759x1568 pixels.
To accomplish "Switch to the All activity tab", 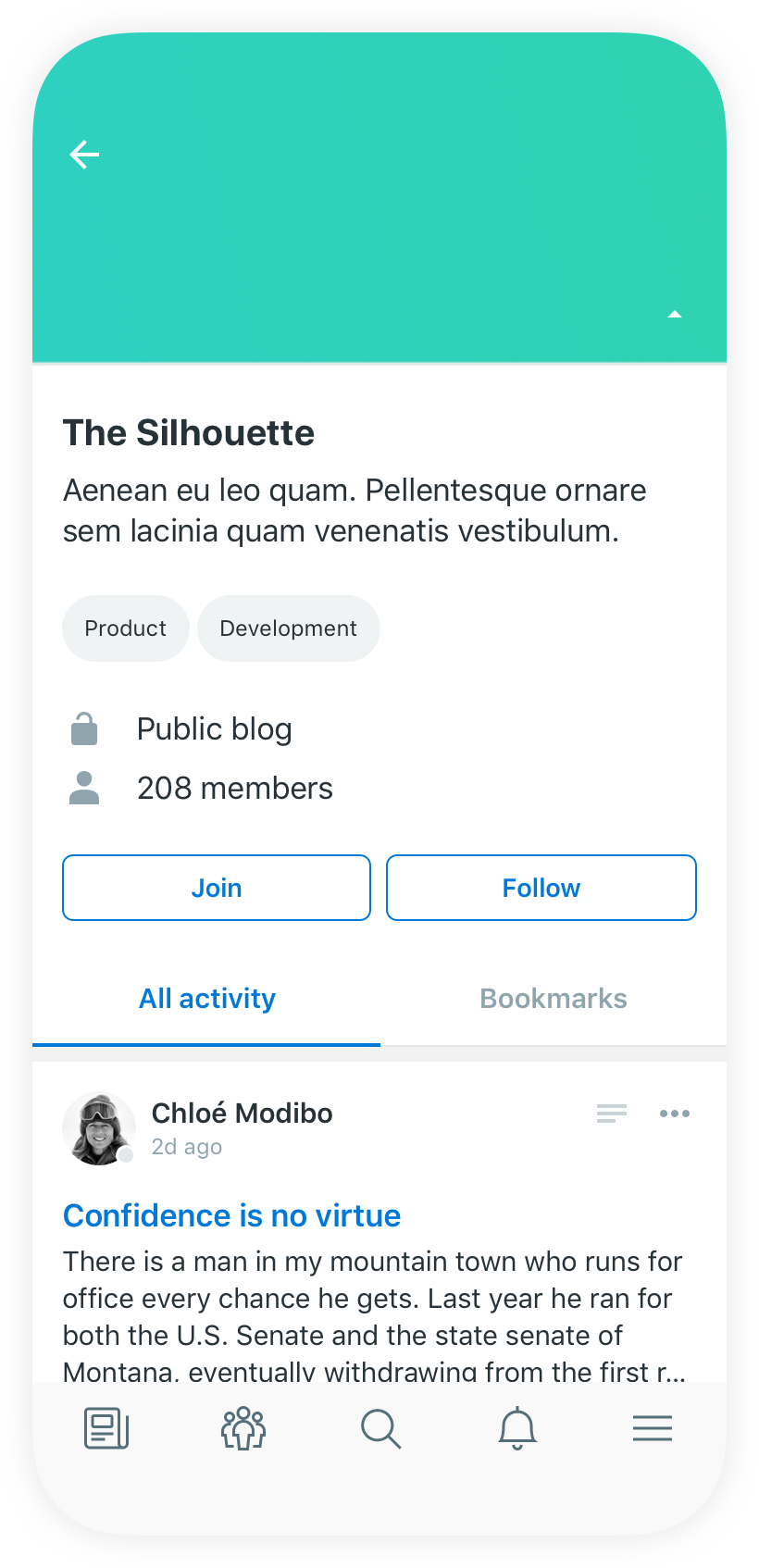I will click(x=206, y=999).
